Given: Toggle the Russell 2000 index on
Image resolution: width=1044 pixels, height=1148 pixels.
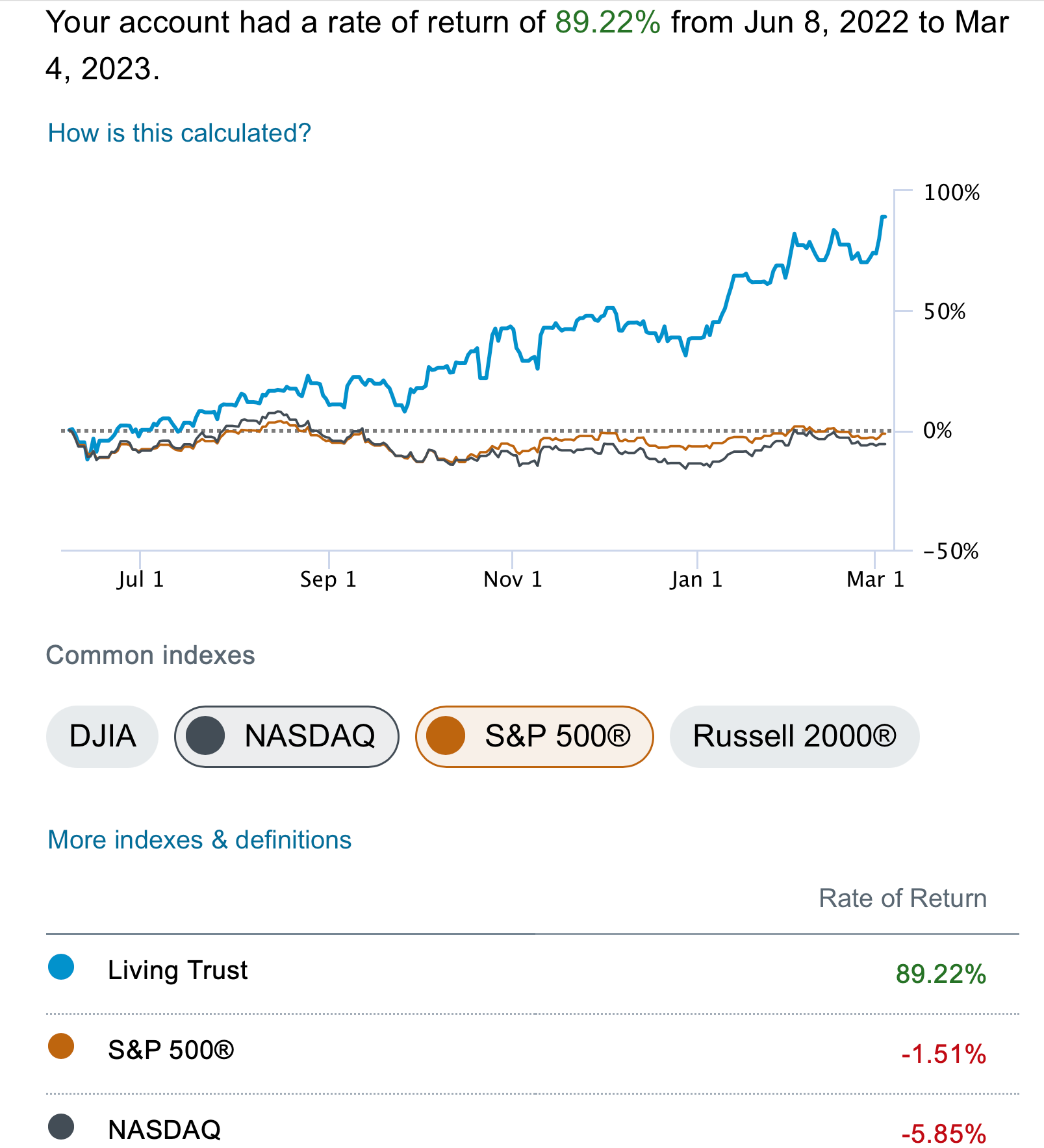Looking at the screenshot, I should click(794, 736).
